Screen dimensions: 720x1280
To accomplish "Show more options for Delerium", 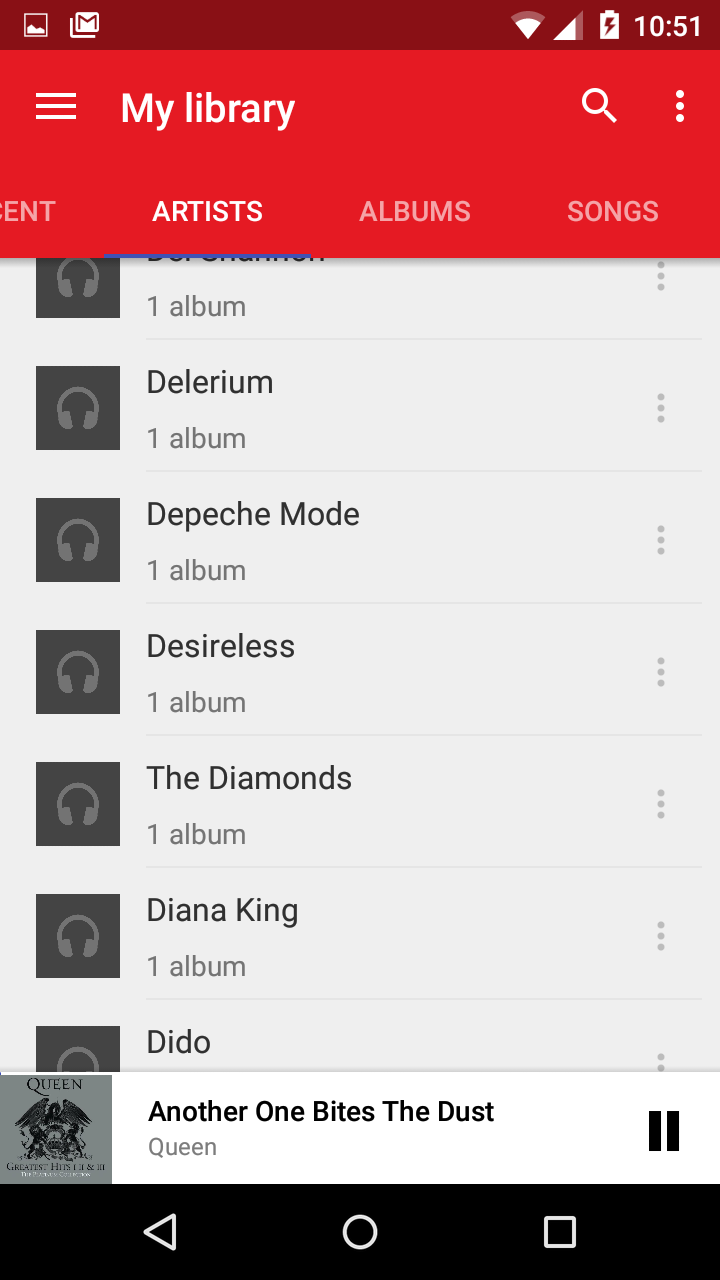I will (x=661, y=408).
